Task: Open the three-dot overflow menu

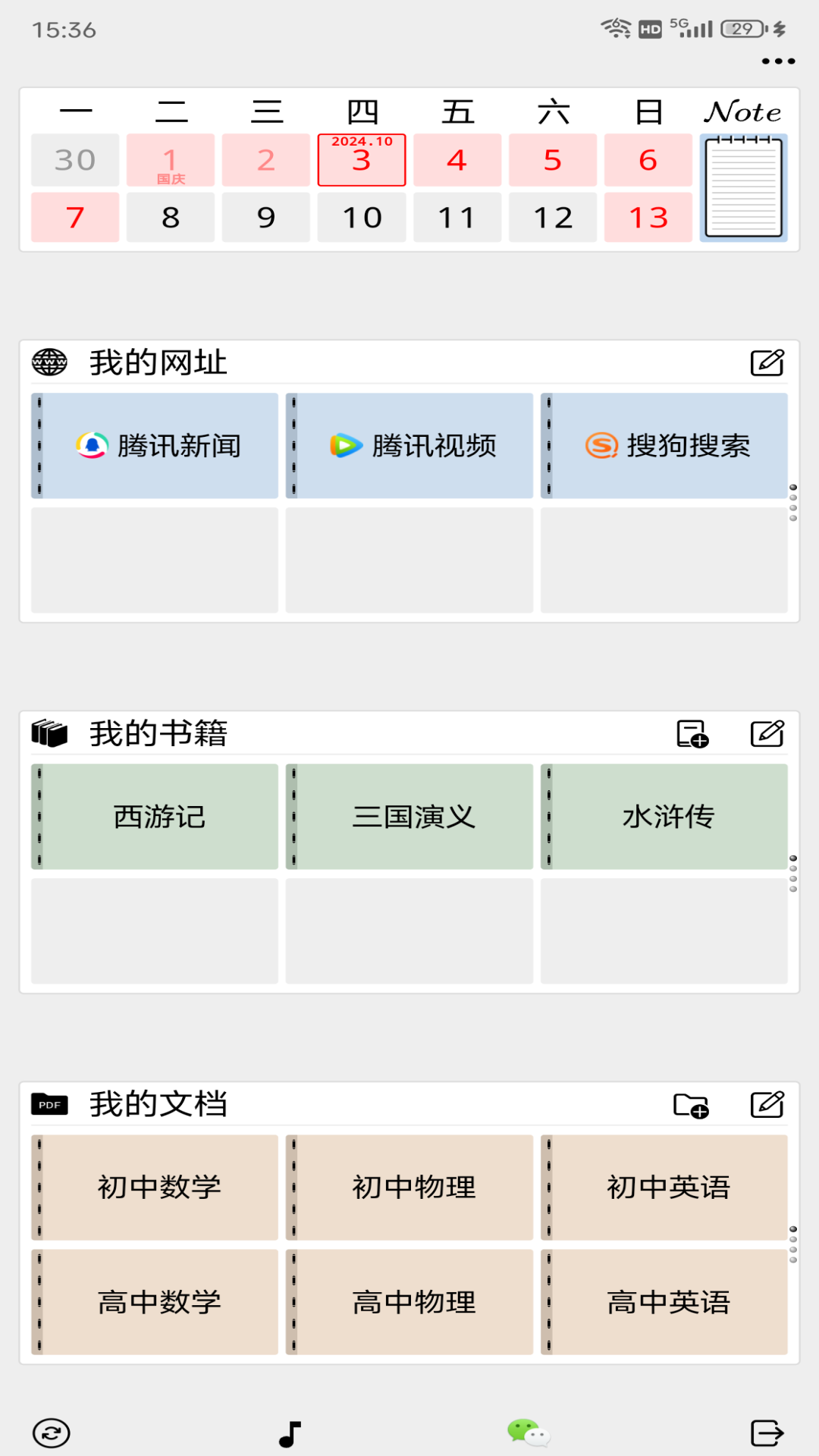Action: pos(778,61)
